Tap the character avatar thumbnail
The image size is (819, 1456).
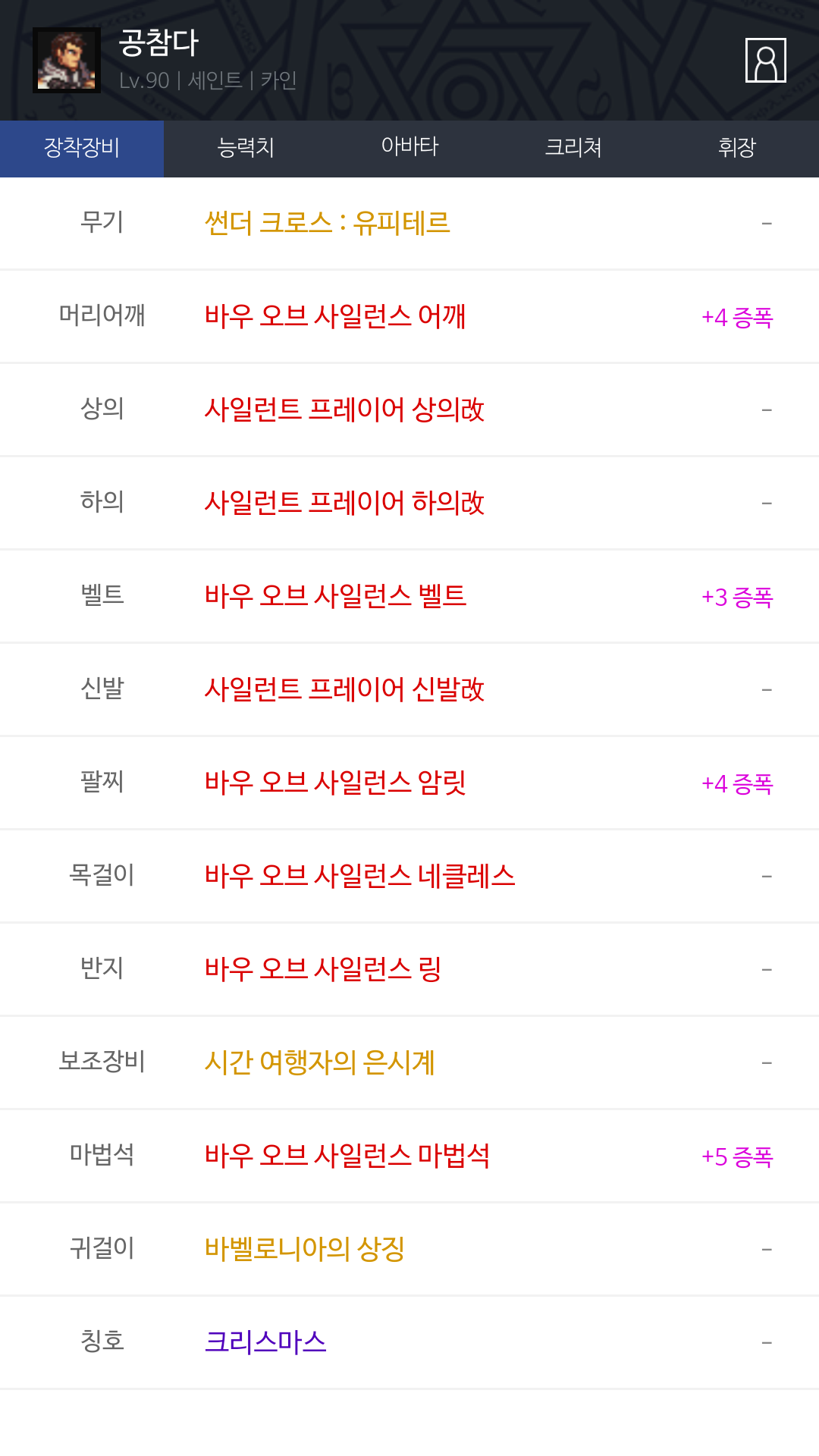(67, 61)
